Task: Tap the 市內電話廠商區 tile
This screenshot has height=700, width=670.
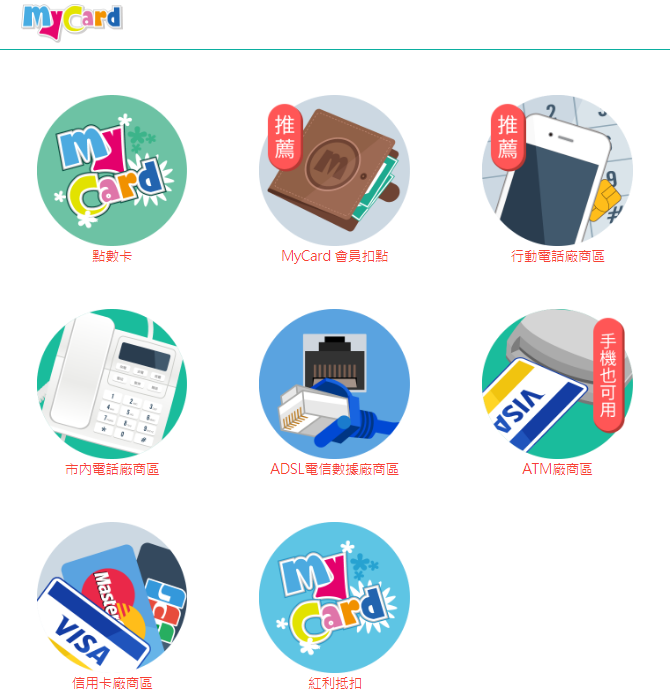Action: click(x=112, y=384)
